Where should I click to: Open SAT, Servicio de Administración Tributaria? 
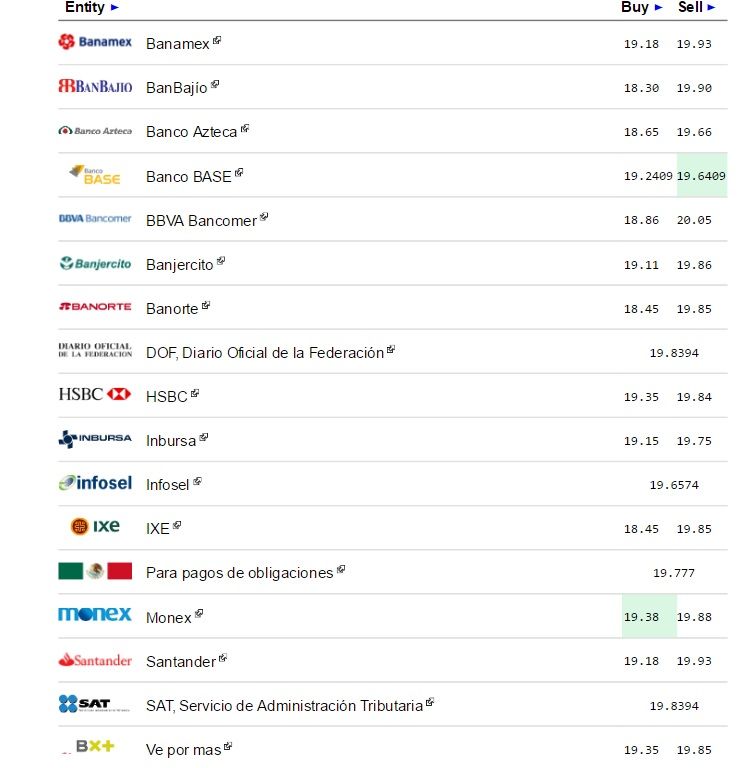[x=284, y=706]
